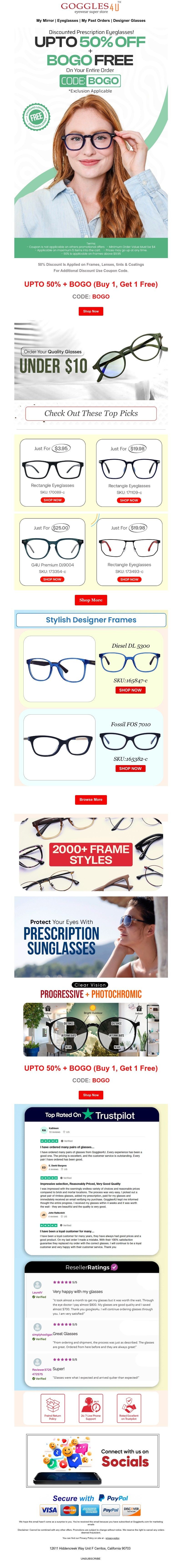Screen dimensions: 182x1568
Task: Open the Connect with us on Socials banner
Action: point(91,1461)
